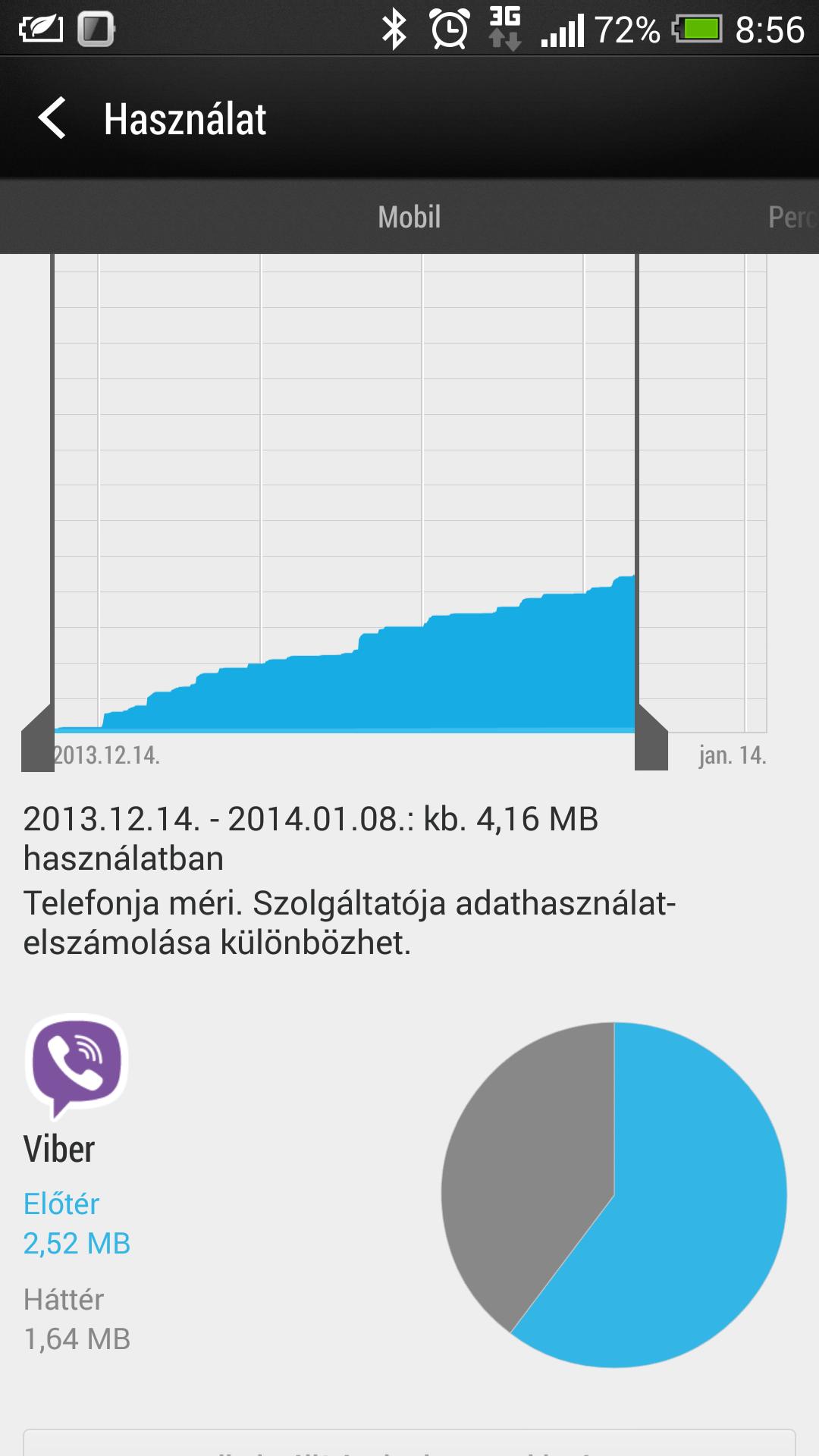Select the Mobil tab
This screenshot has width=819, height=1456.
(409, 217)
